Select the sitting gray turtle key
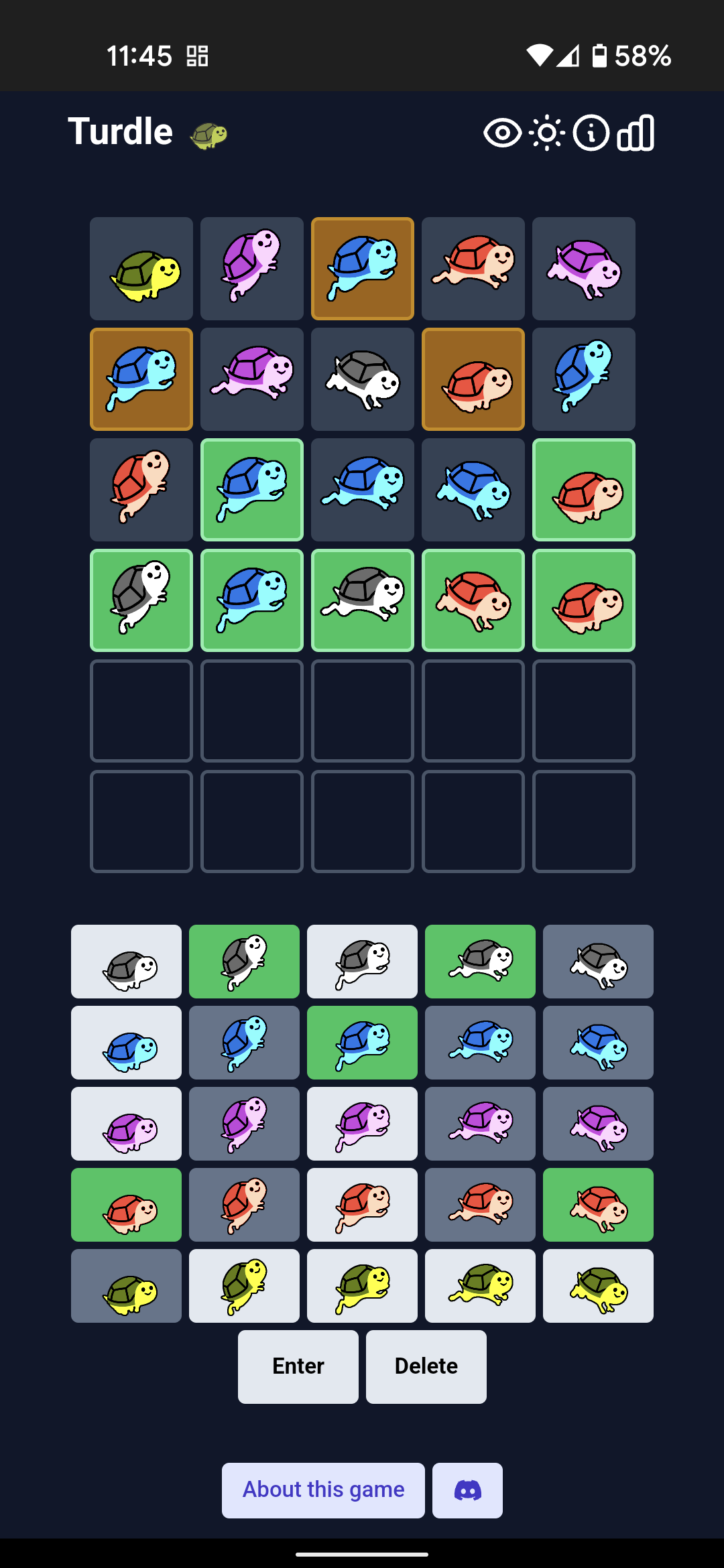The image size is (724, 1568). coord(126,962)
